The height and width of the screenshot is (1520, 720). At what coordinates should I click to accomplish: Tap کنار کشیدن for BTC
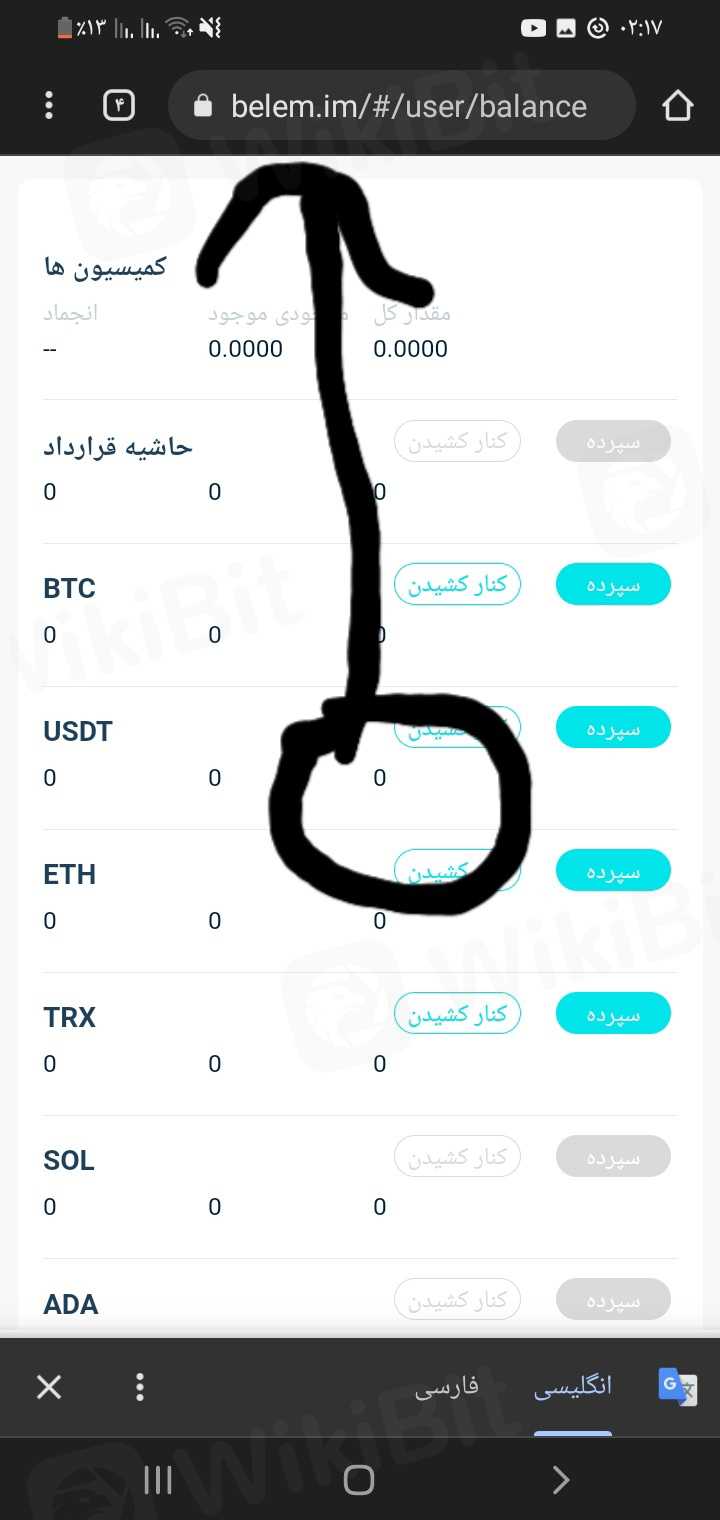point(458,585)
